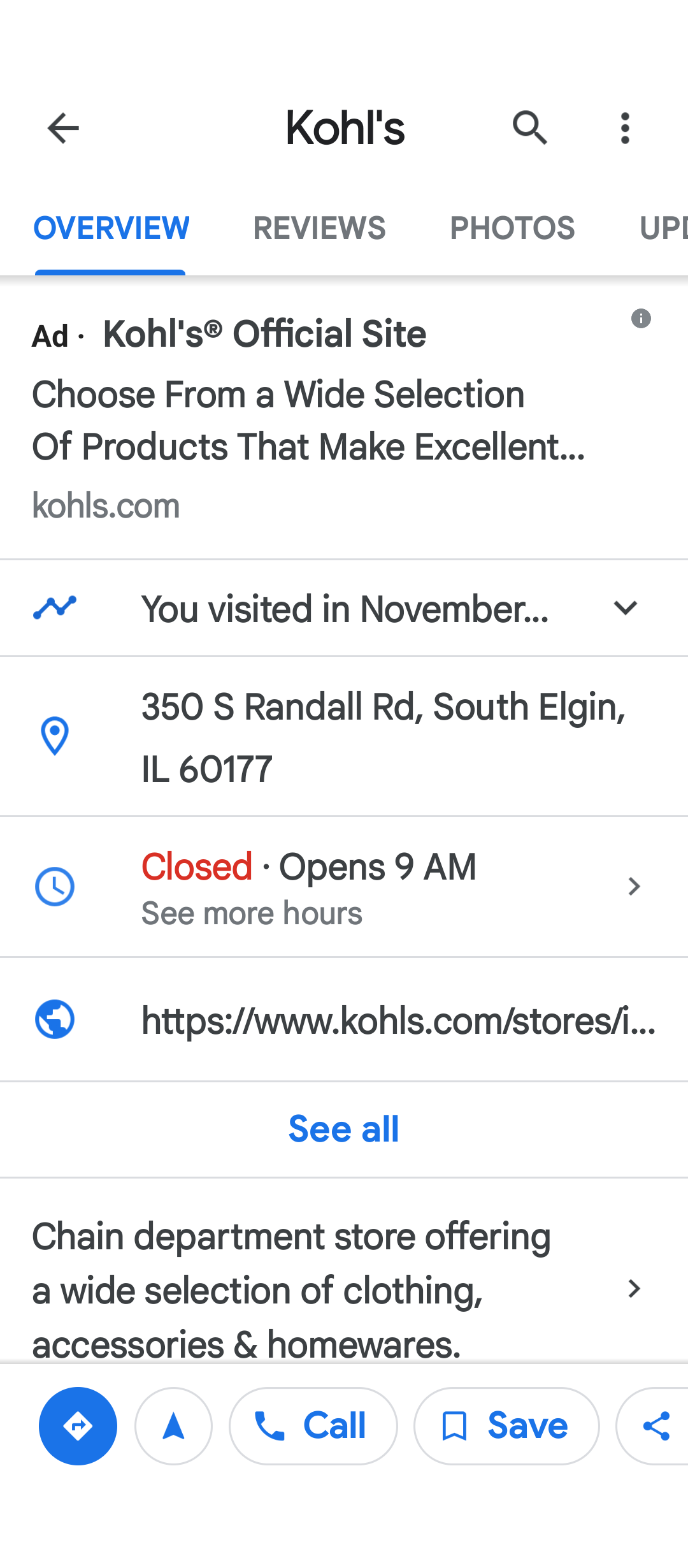Open the 350 S Randall Rd address

(382, 737)
